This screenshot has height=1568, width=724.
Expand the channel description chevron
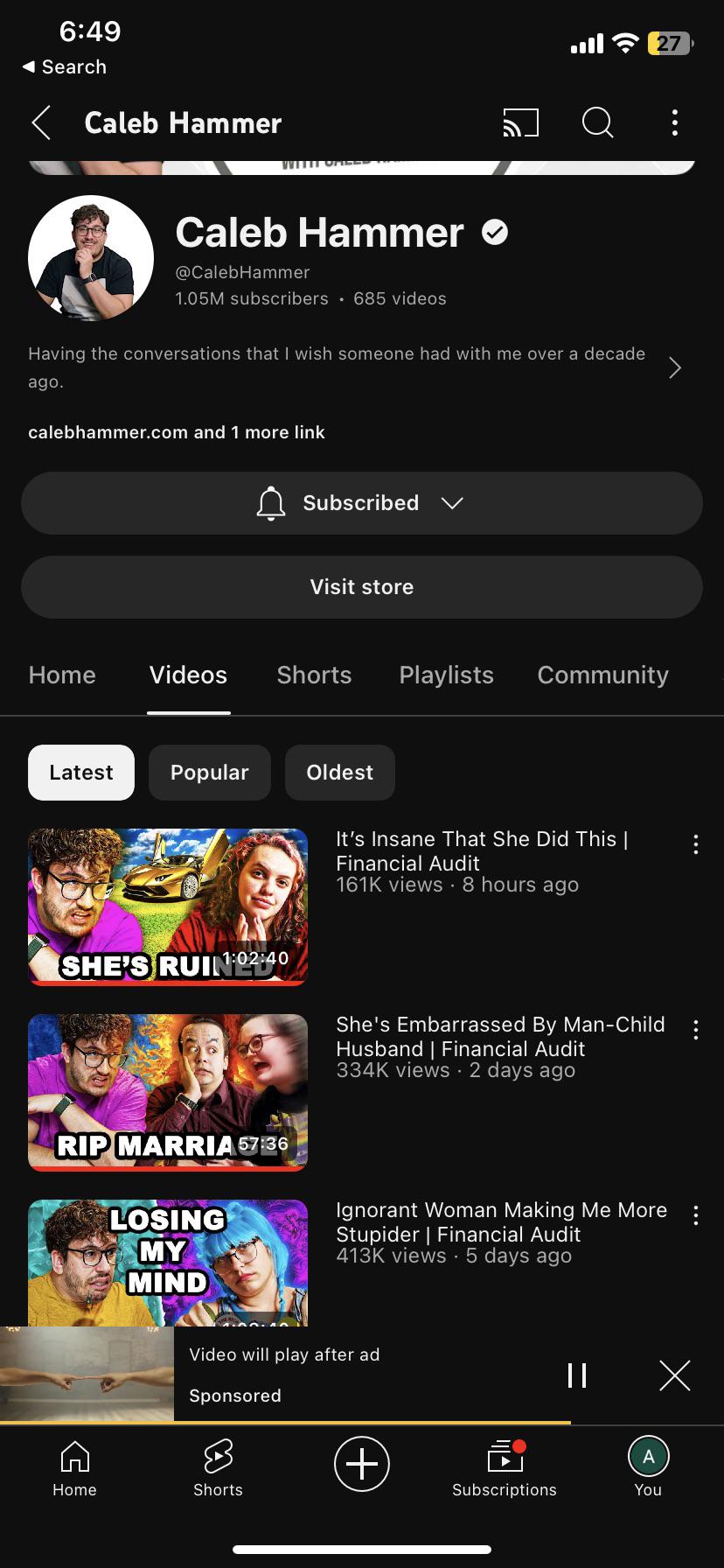click(x=674, y=367)
